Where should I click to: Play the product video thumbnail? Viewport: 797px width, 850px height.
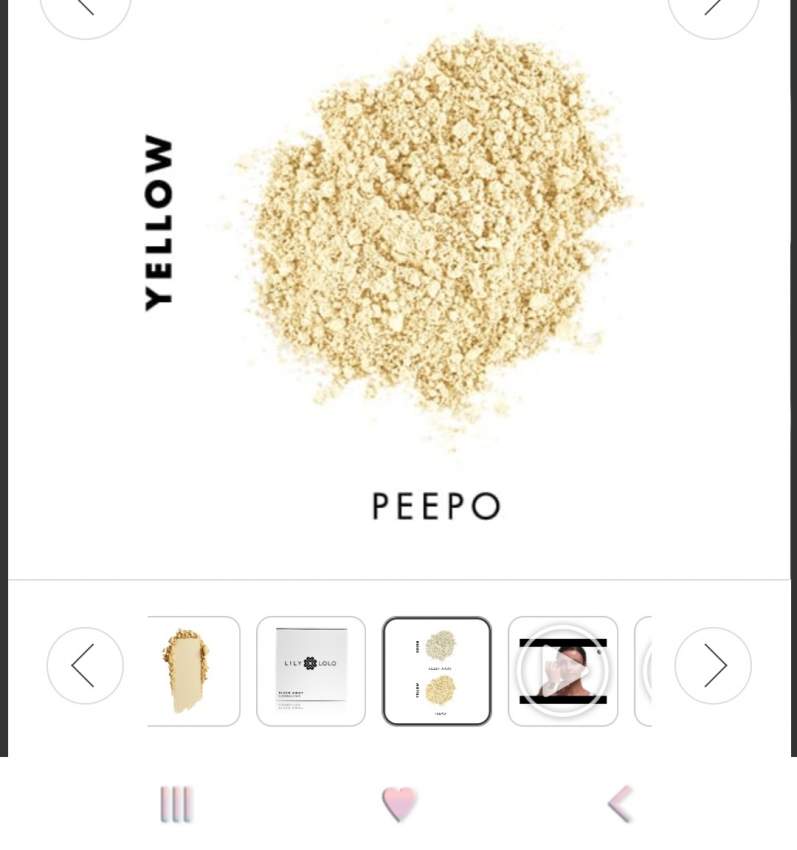coord(562,670)
